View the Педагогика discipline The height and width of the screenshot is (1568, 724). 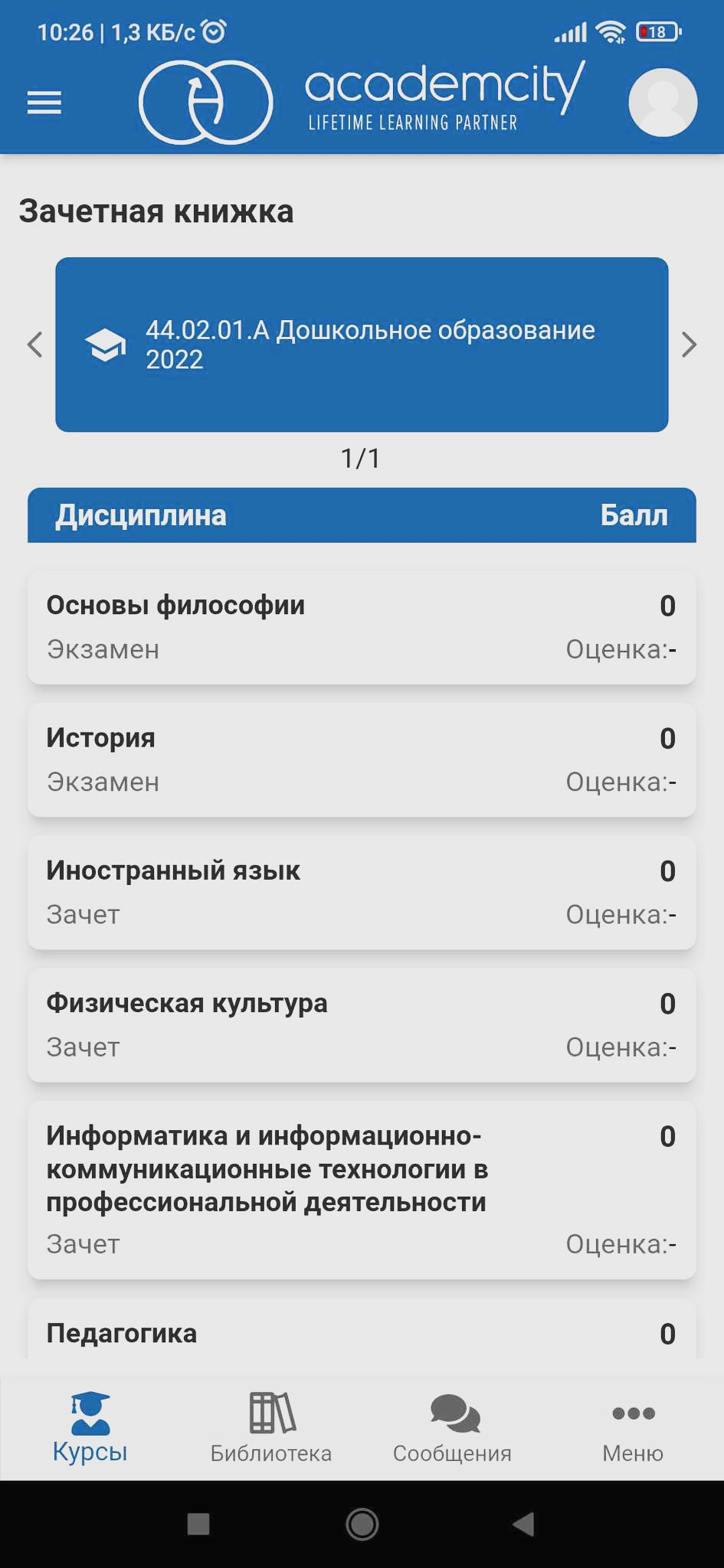coord(362,1333)
